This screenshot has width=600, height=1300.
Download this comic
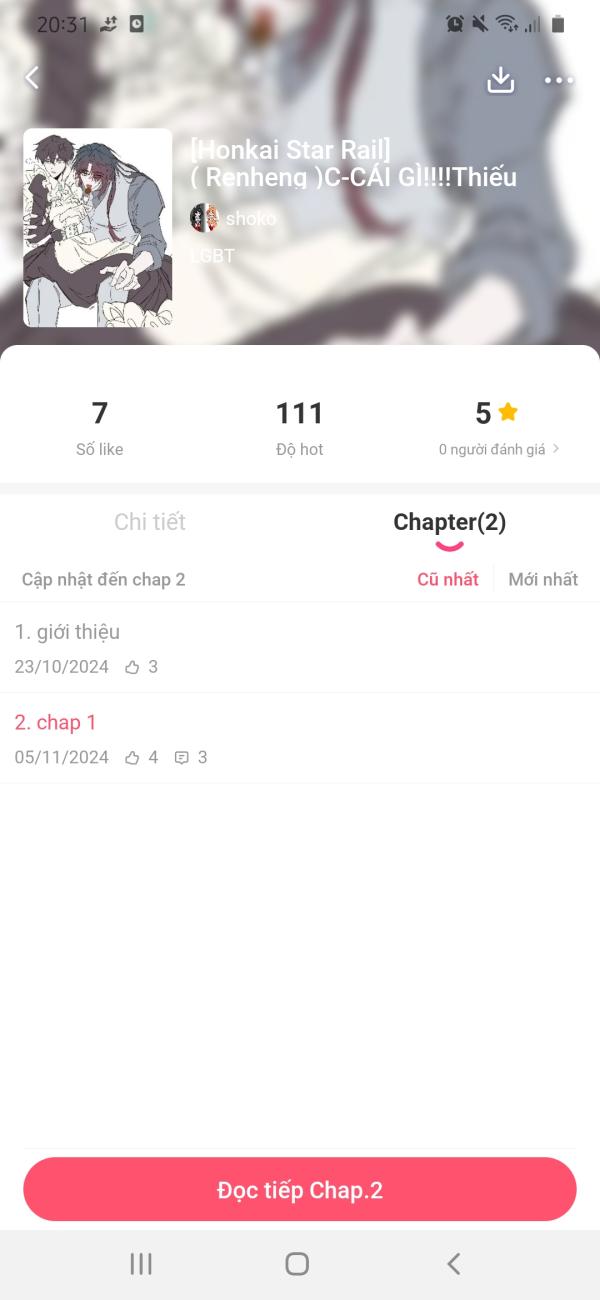pyautogui.click(x=500, y=80)
